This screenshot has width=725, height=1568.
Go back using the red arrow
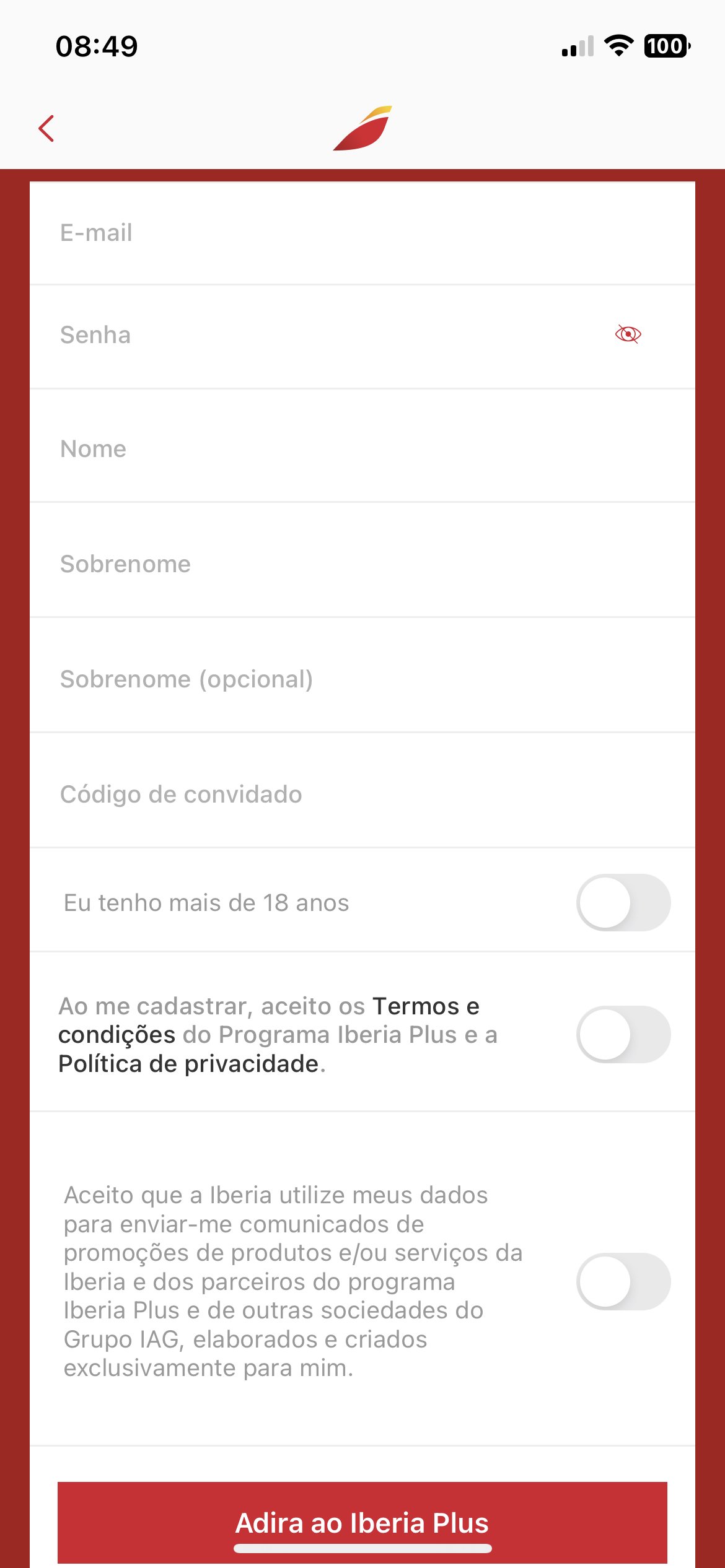[46, 128]
